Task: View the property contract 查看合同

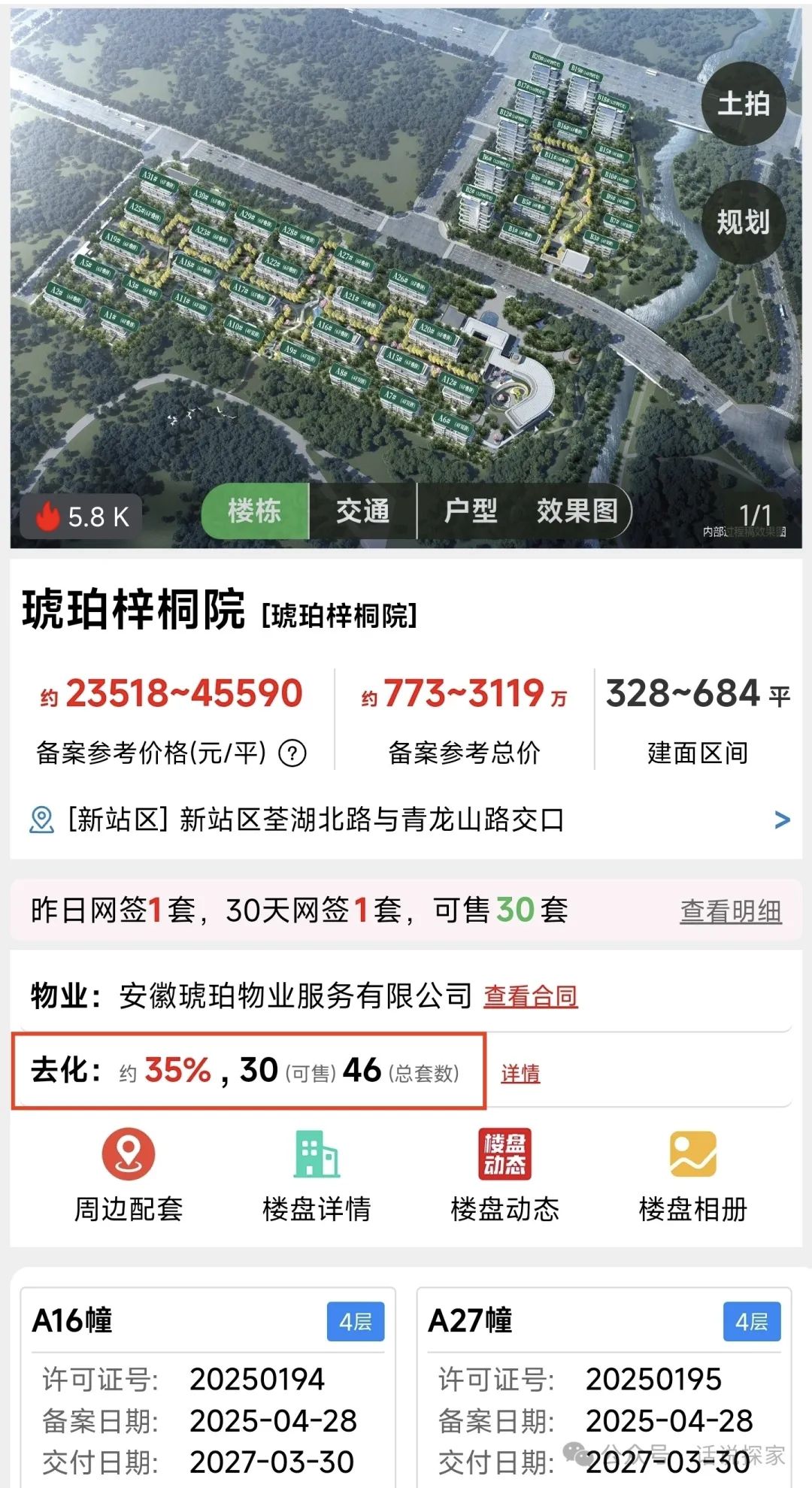Action: 531,996
